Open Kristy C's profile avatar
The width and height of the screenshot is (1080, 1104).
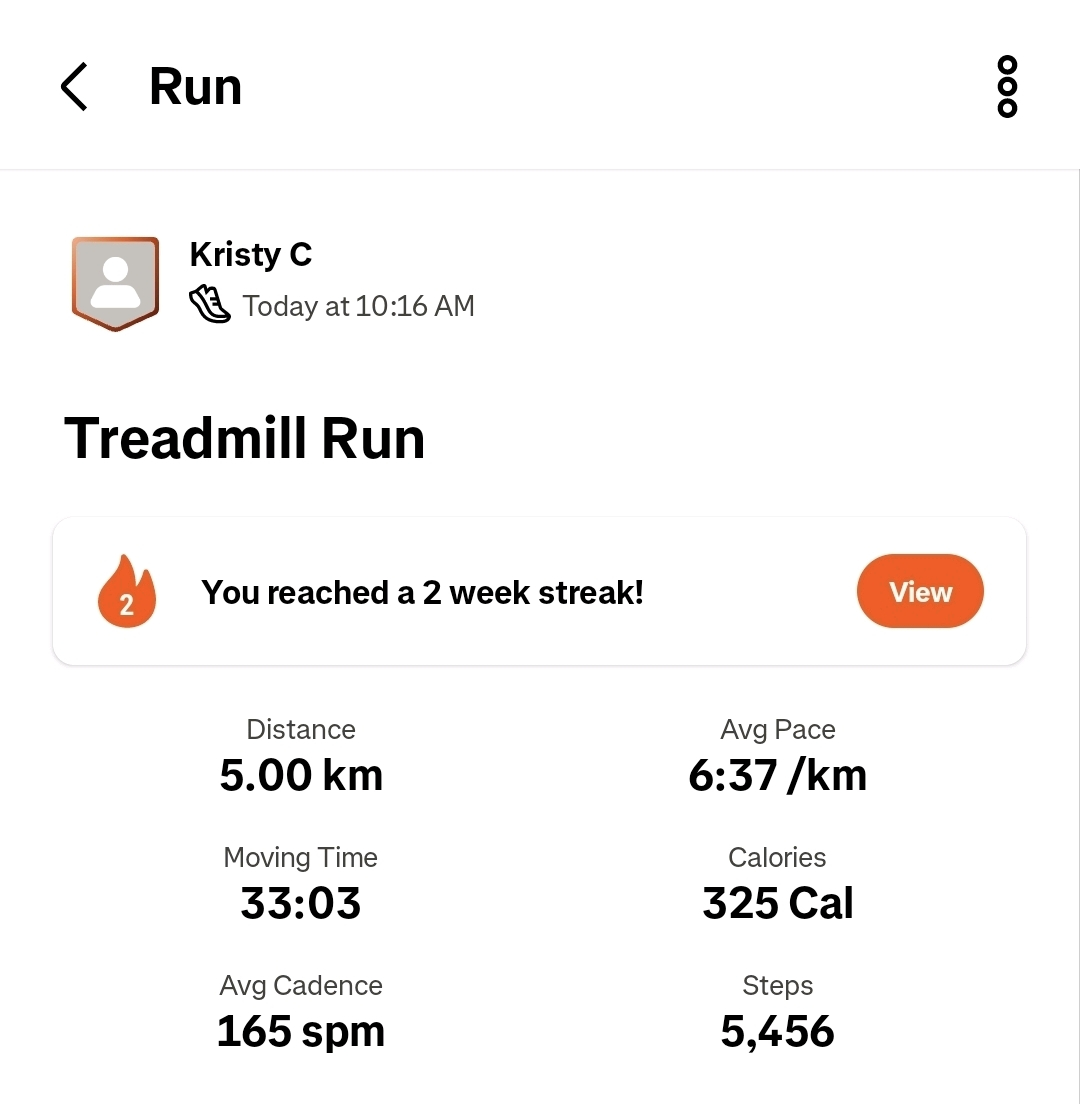[x=115, y=283]
